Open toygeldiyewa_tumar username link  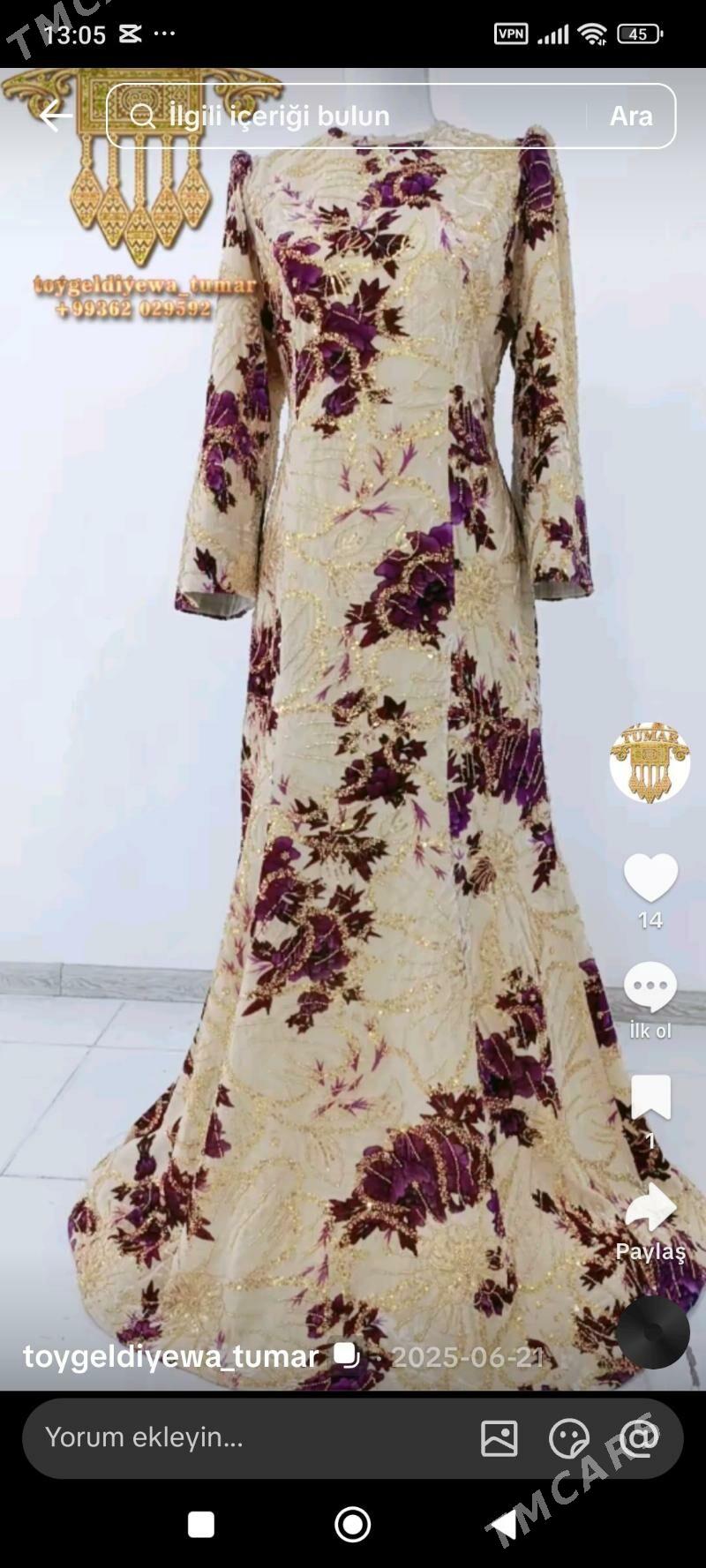pos(170,1356)
